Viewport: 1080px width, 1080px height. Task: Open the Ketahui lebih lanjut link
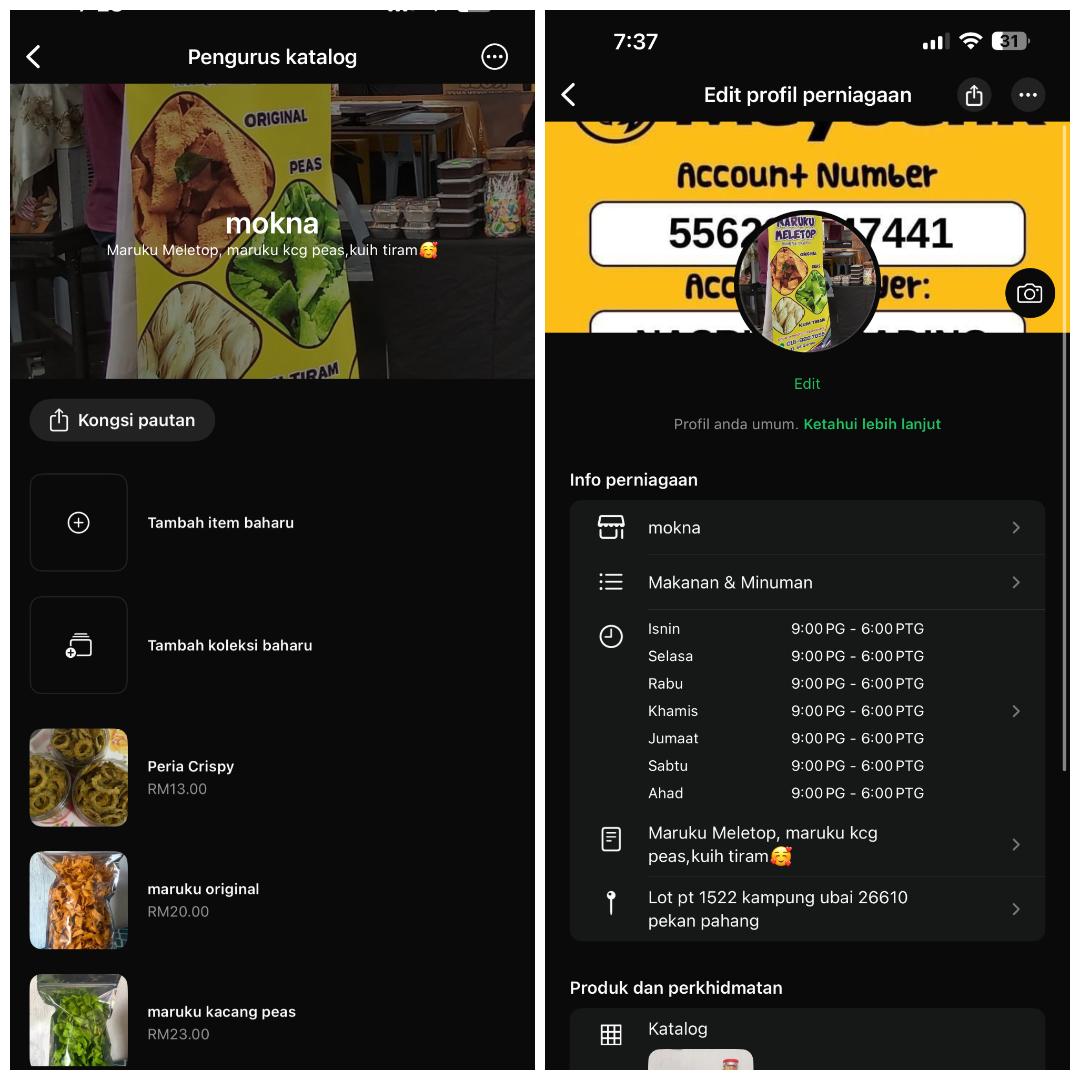(x=871, y=424)
